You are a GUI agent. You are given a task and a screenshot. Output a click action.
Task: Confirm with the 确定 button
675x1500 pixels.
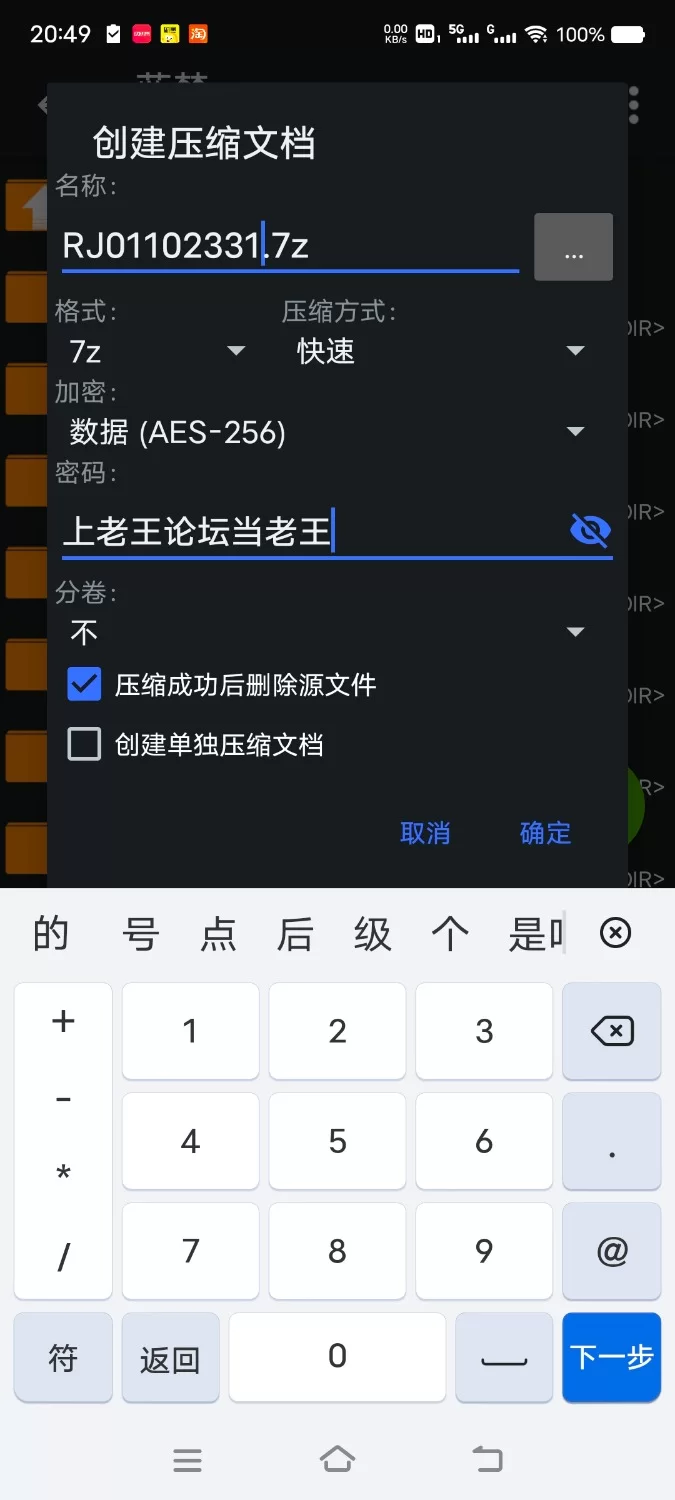[545, 833]
